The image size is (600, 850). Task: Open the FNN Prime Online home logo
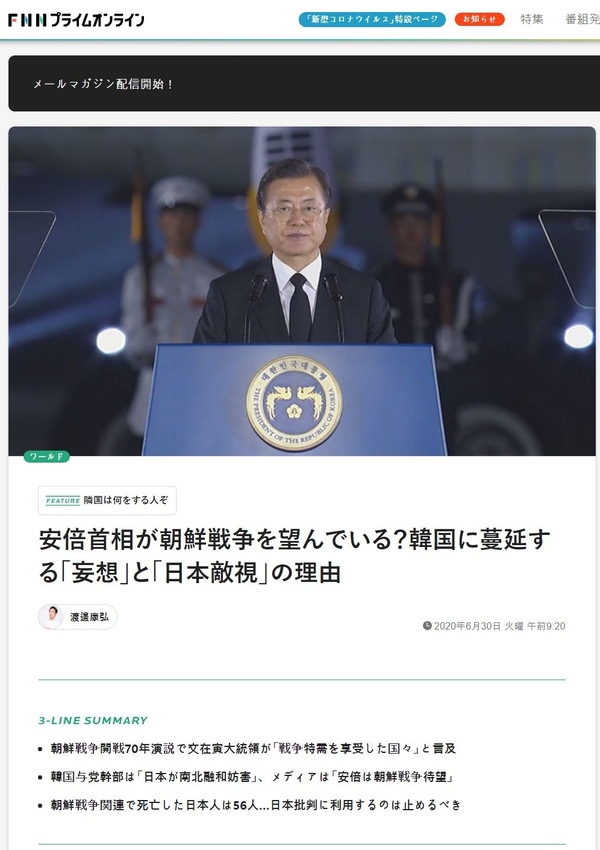click(x=76, y=19)
